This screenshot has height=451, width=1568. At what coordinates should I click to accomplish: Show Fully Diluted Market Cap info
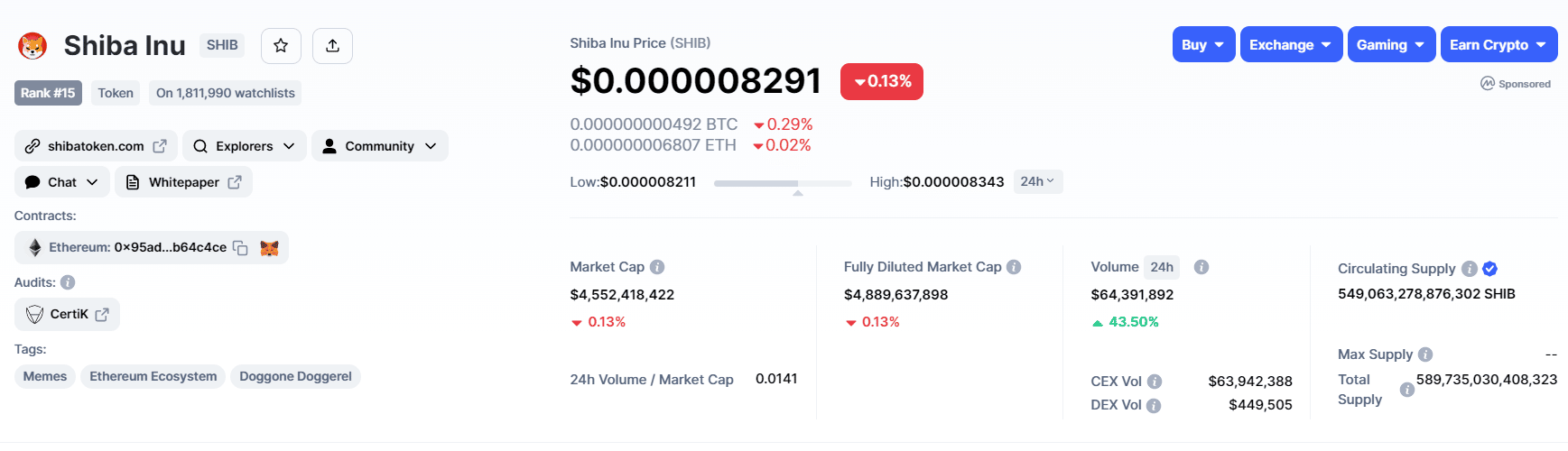click(x=1014, y=267)
